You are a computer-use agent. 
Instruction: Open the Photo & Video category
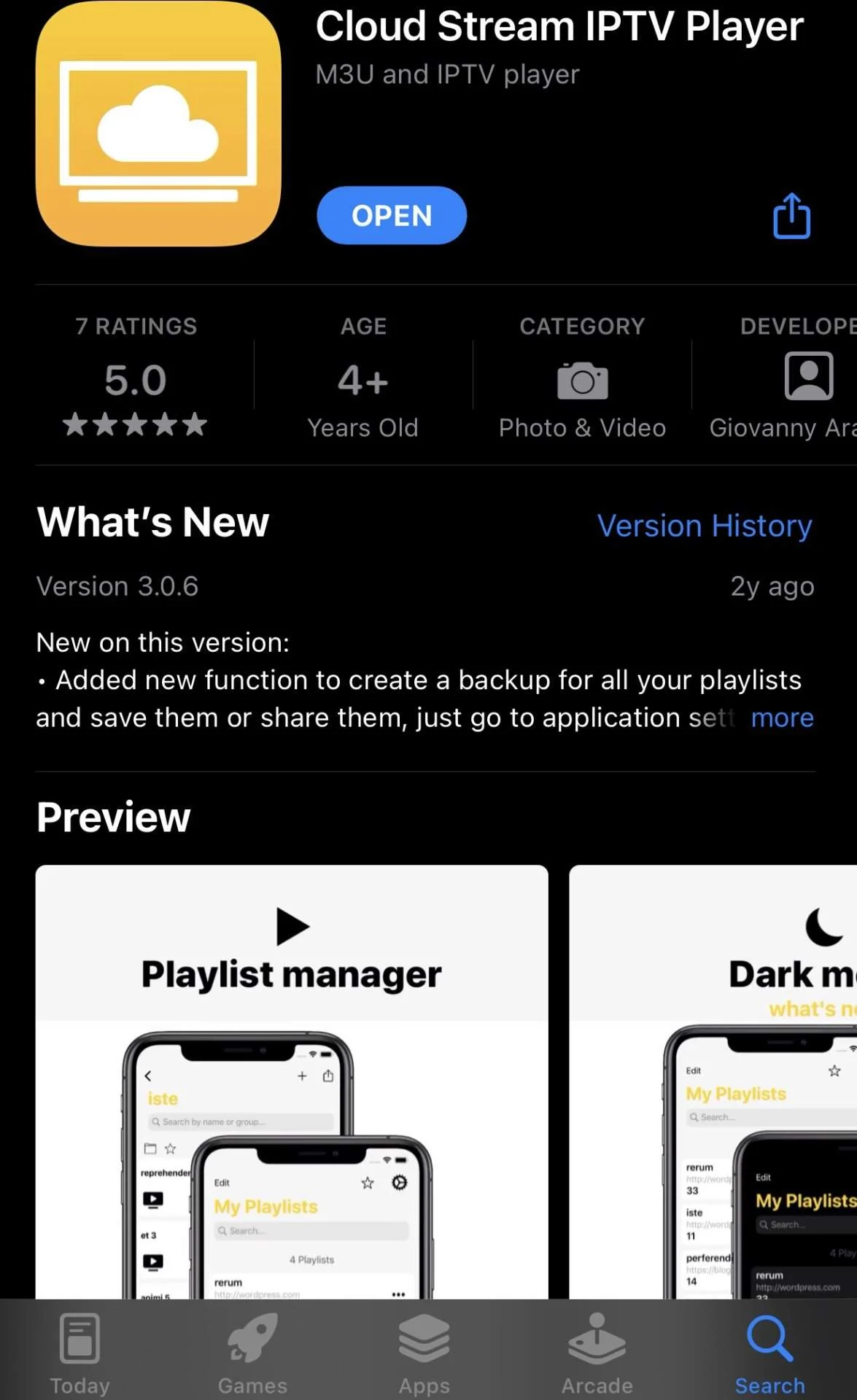click(x=582, y=376)
